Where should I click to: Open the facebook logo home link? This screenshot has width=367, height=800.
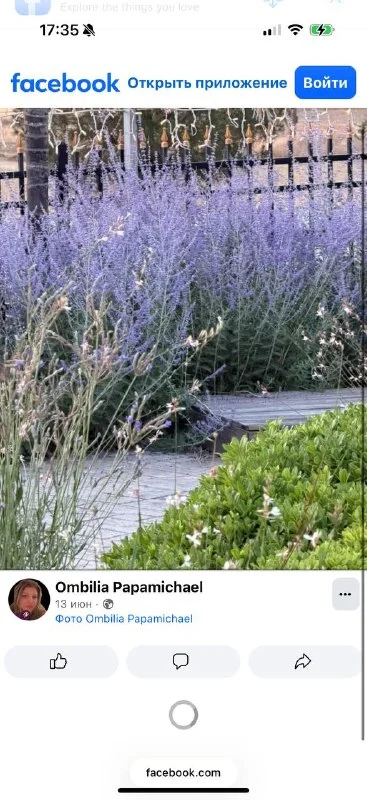tap(65, 83)
